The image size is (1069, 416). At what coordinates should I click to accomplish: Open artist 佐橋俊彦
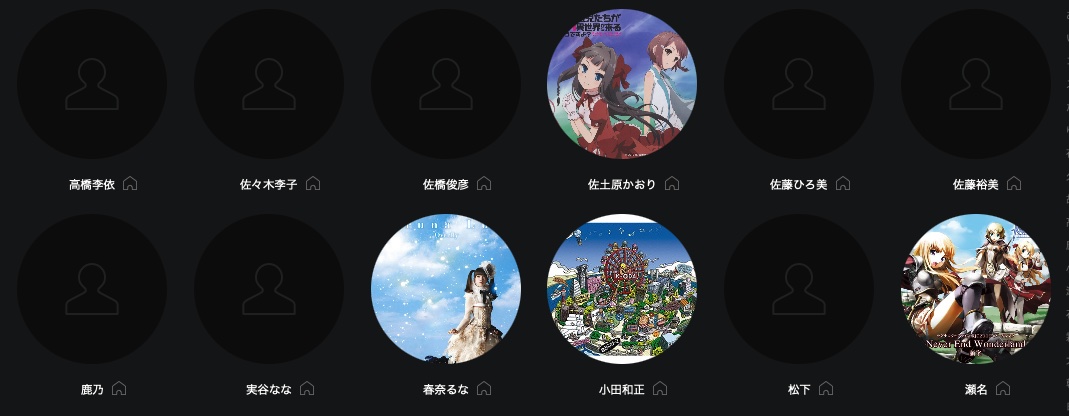[446, 84]
